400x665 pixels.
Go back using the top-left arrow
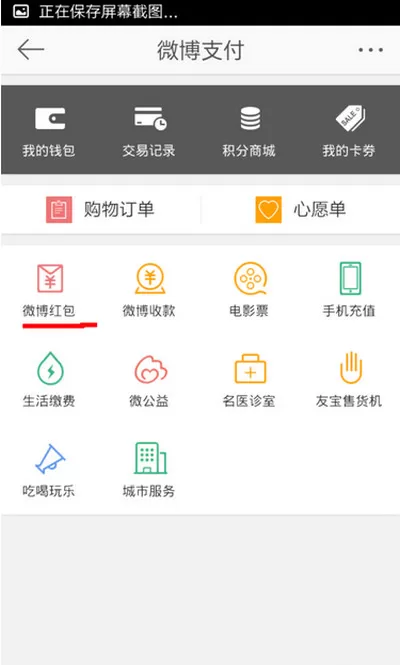click(31, 50)
